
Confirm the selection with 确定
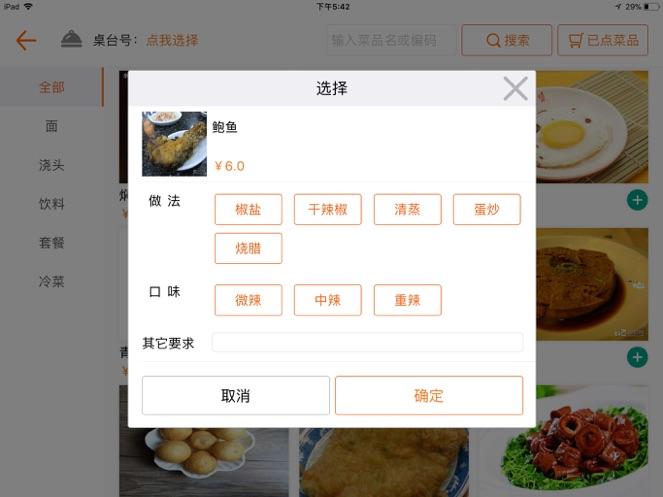pos(428,396)
